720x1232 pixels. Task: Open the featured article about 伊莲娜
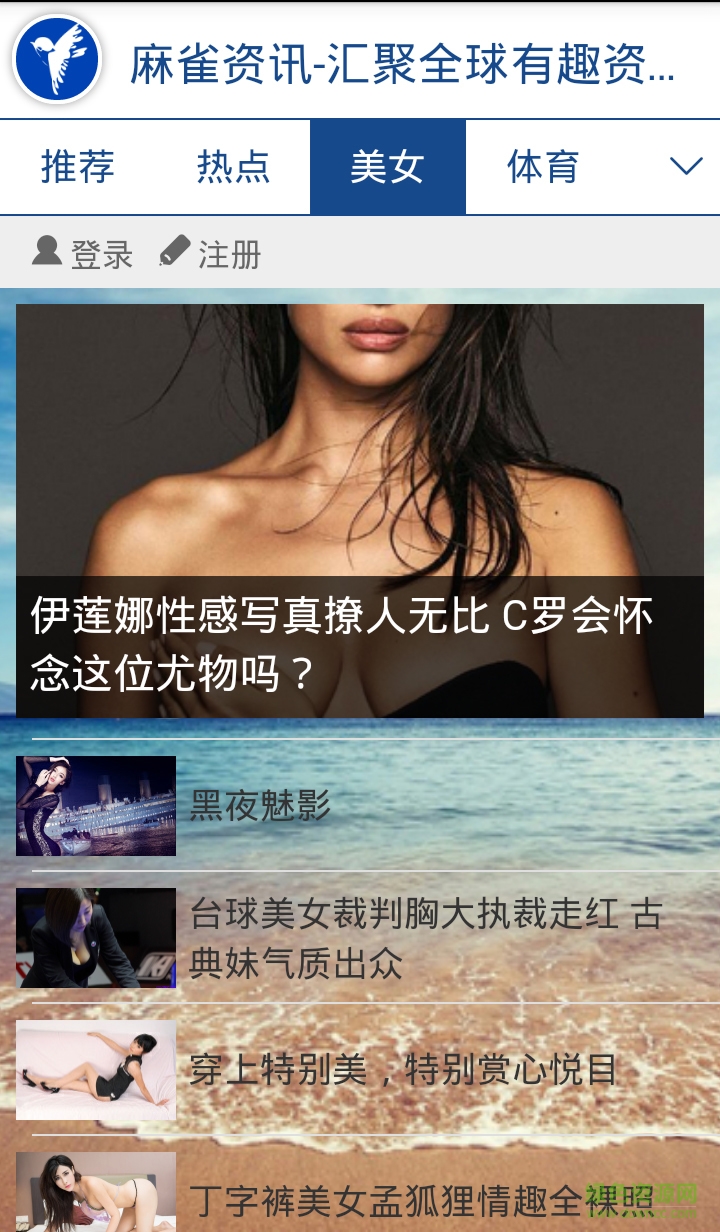click(x=360, y=510)
